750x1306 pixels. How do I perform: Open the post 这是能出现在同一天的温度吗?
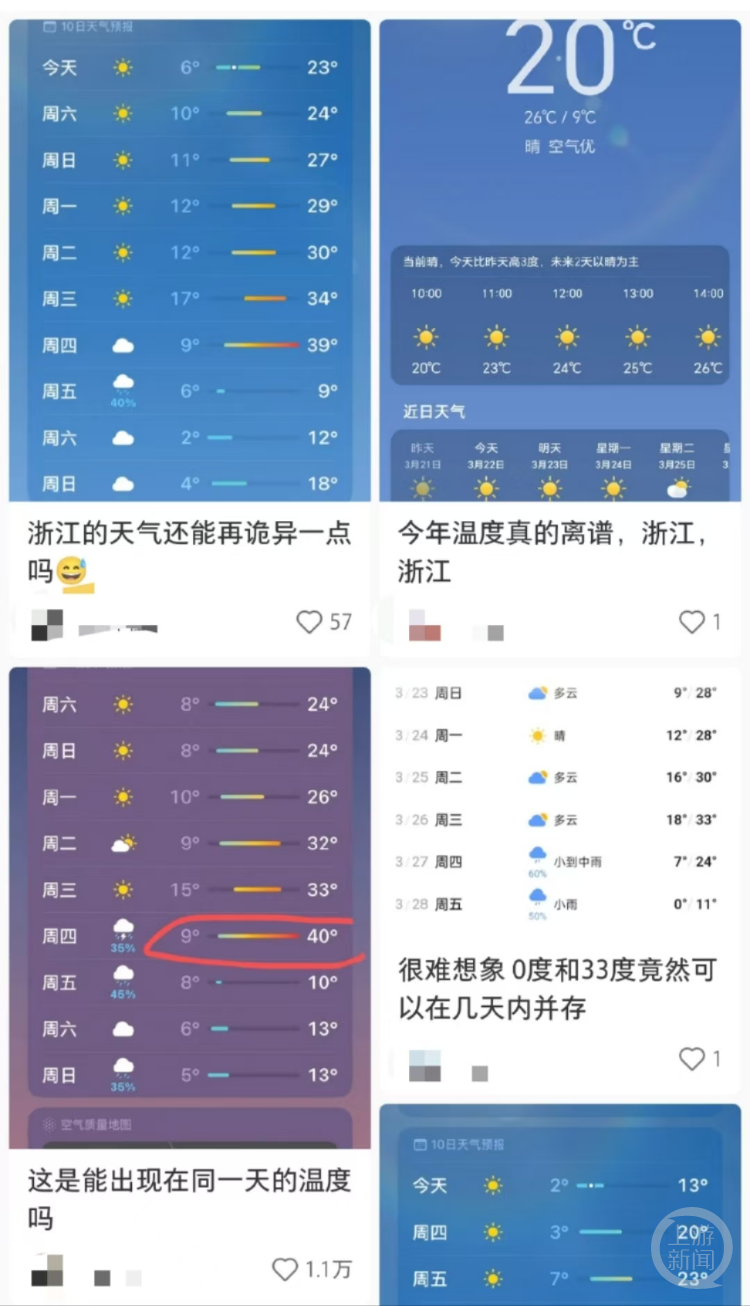click(x=189, y=1199)
